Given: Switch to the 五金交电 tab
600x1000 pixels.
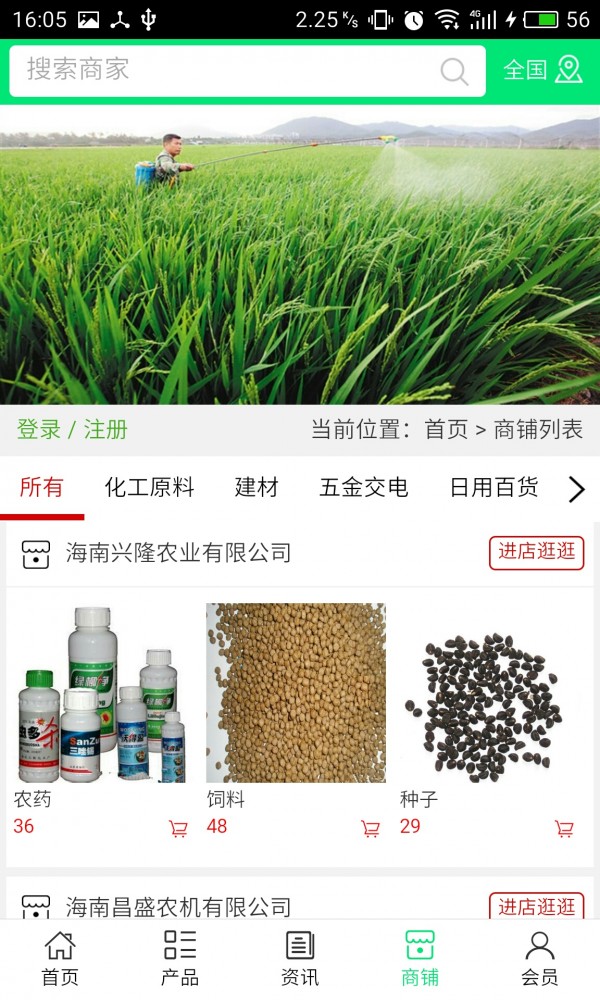Looking at the screenshot, I should (364, 488).
